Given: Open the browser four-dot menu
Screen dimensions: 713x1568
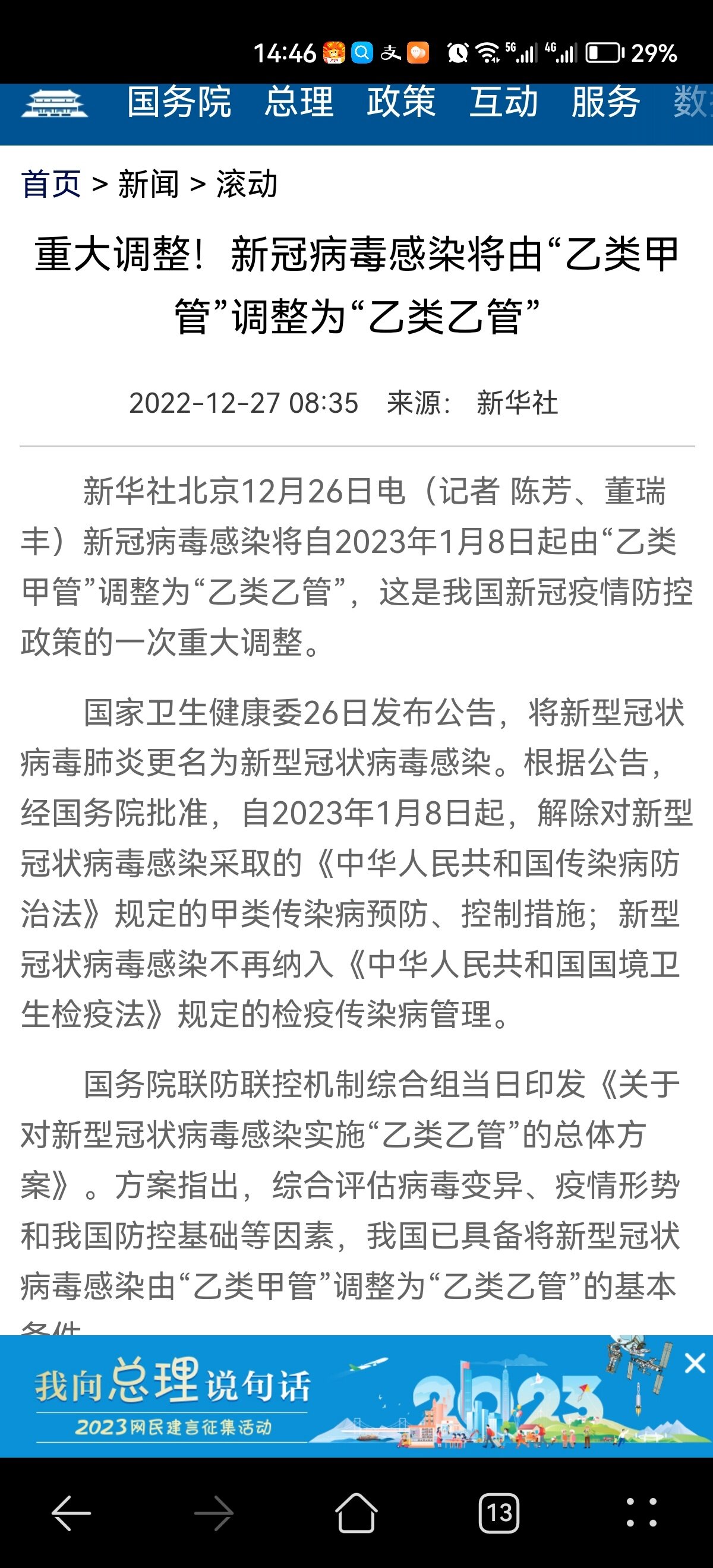Looking at the screenshot, I should (642, 1513).
